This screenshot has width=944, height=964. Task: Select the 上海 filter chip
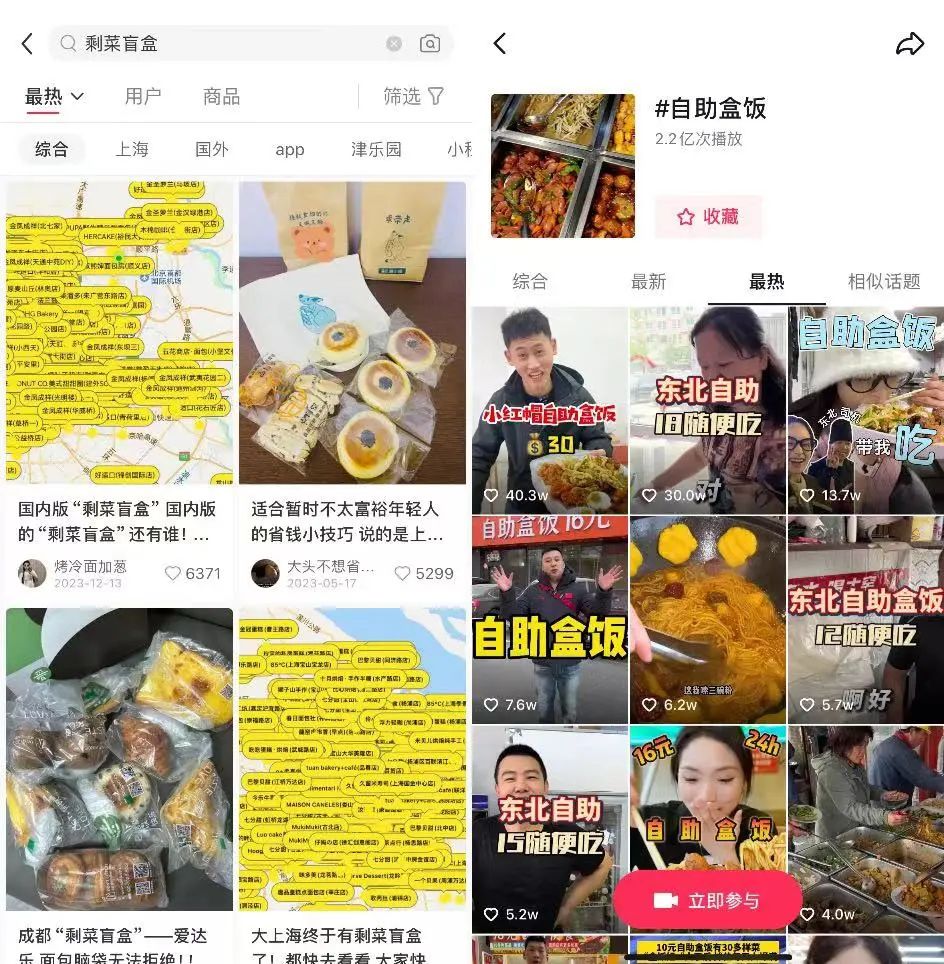(131, 149)
